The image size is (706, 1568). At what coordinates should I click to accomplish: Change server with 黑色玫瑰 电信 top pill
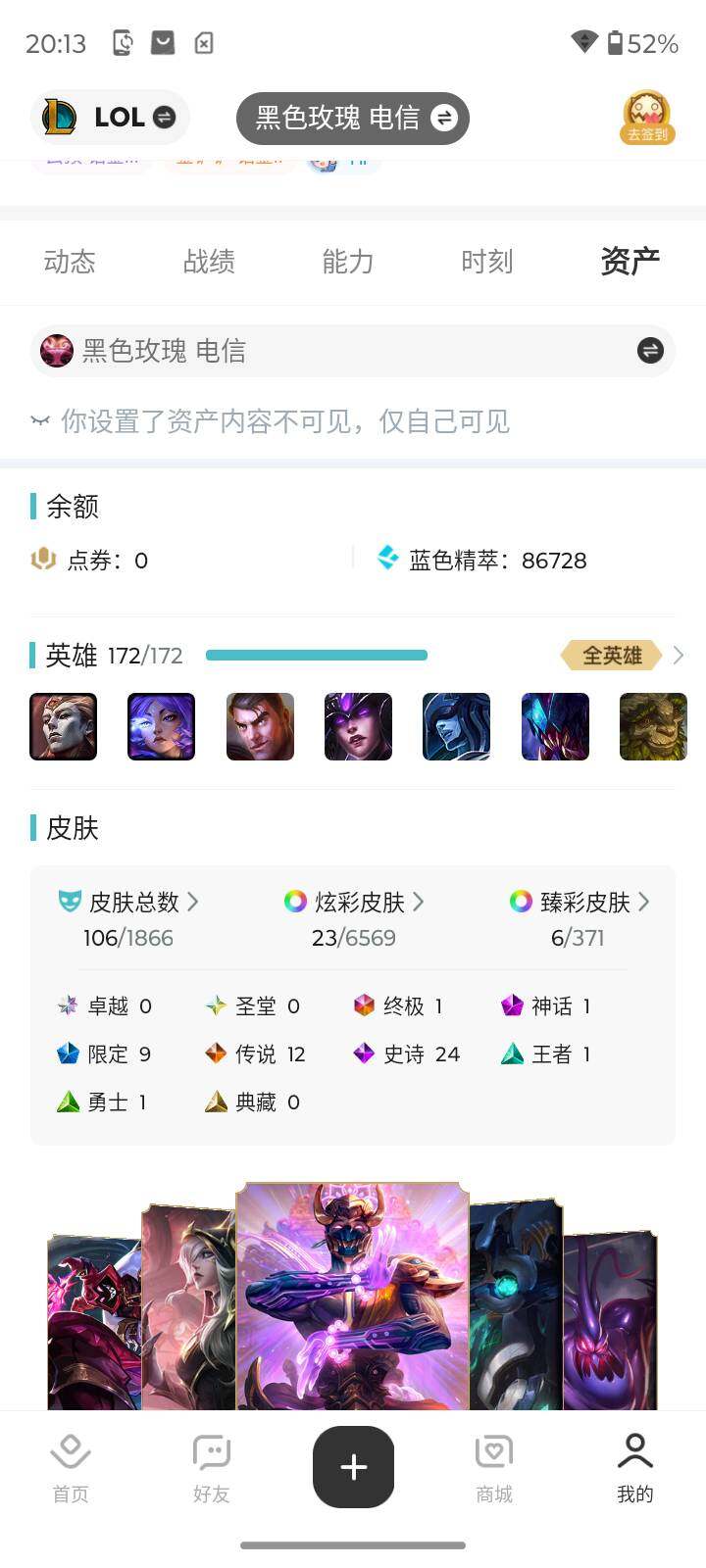(353, 119)
